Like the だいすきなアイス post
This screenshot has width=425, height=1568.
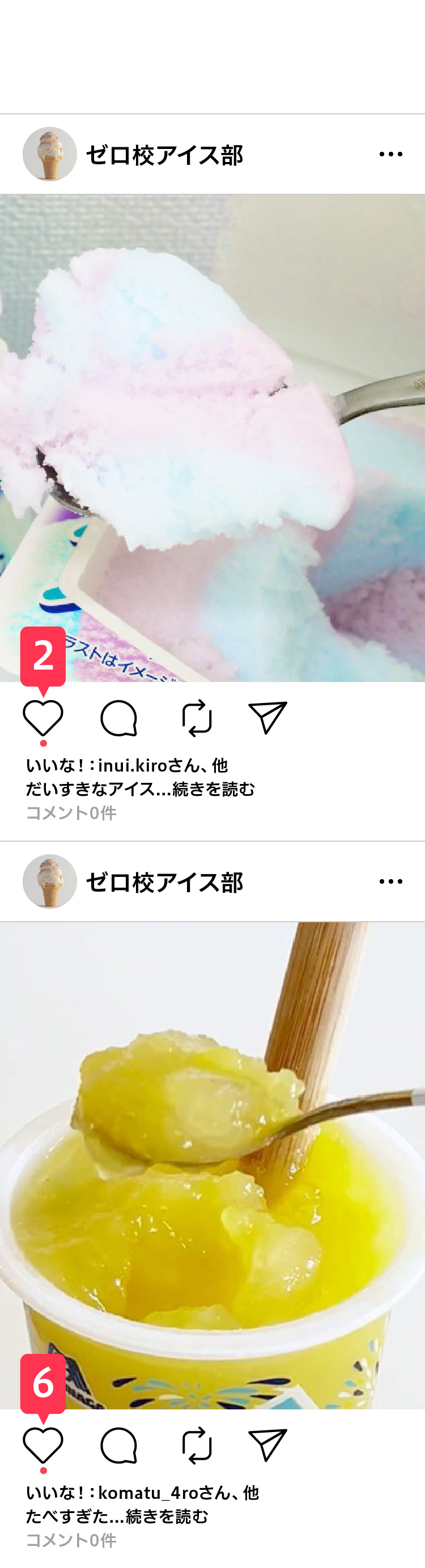point(43,718)
